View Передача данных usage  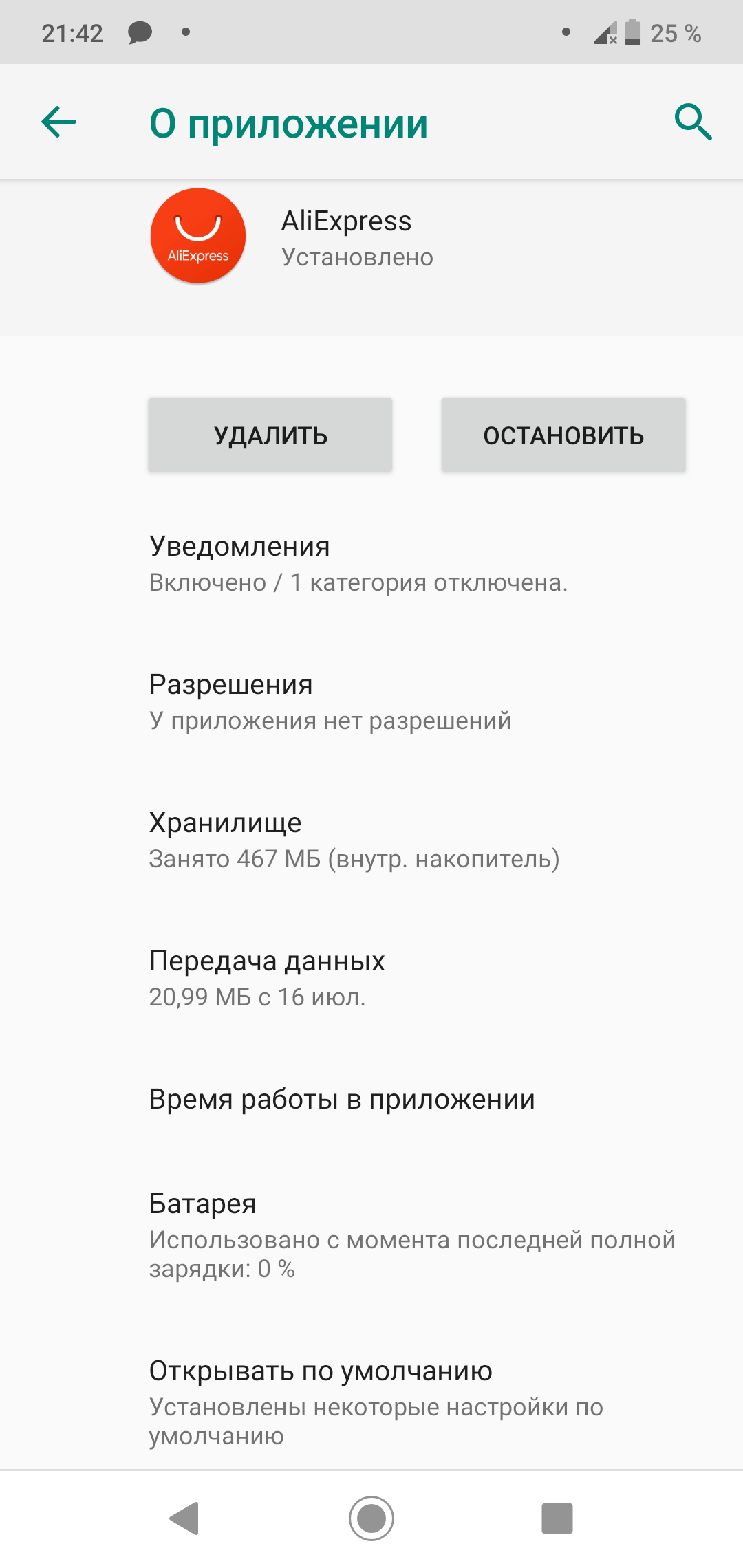[x=371, y=979]
